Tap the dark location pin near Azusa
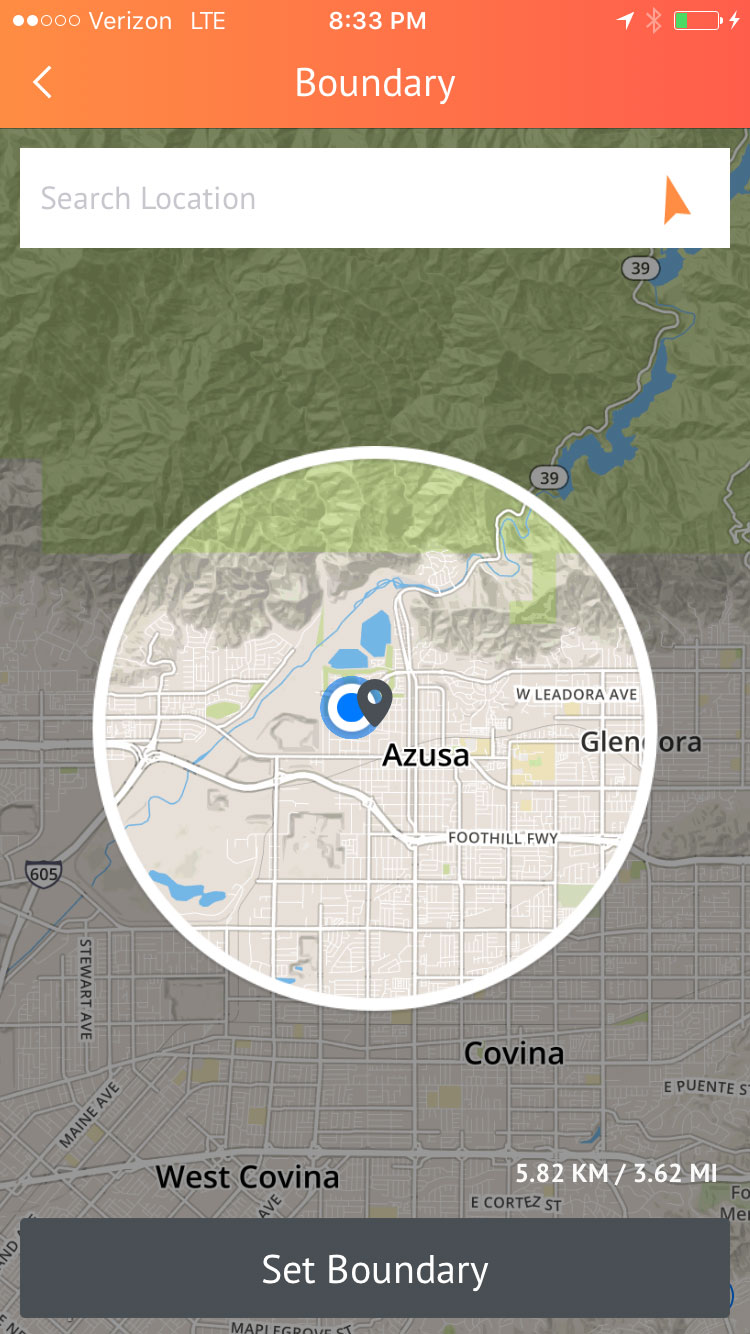750x1334 pixels. (375, 702)
